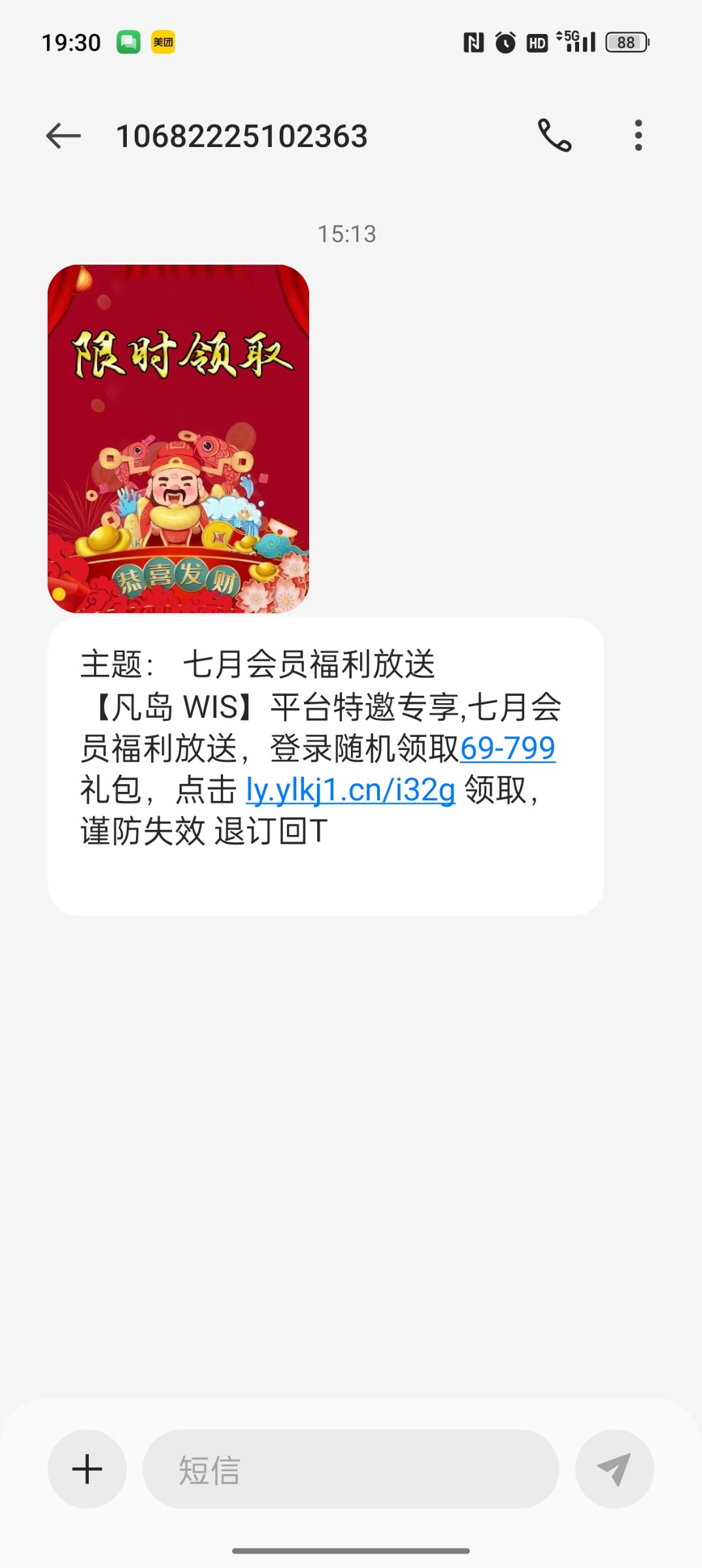Tap the Messages notification icon in status bar
The width and height of the screenshot is (702, 1568).
129,41
